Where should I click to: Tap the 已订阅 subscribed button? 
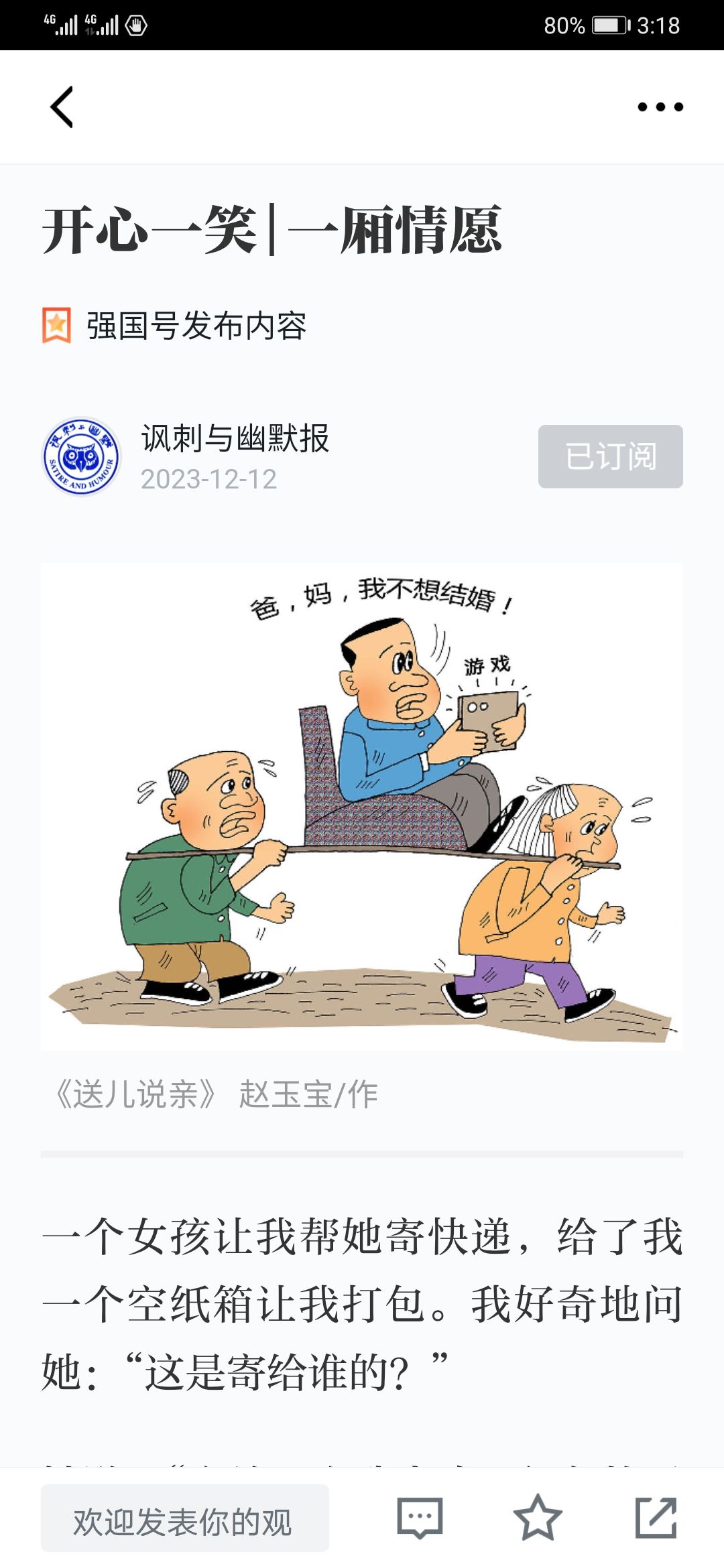[611, 456]
